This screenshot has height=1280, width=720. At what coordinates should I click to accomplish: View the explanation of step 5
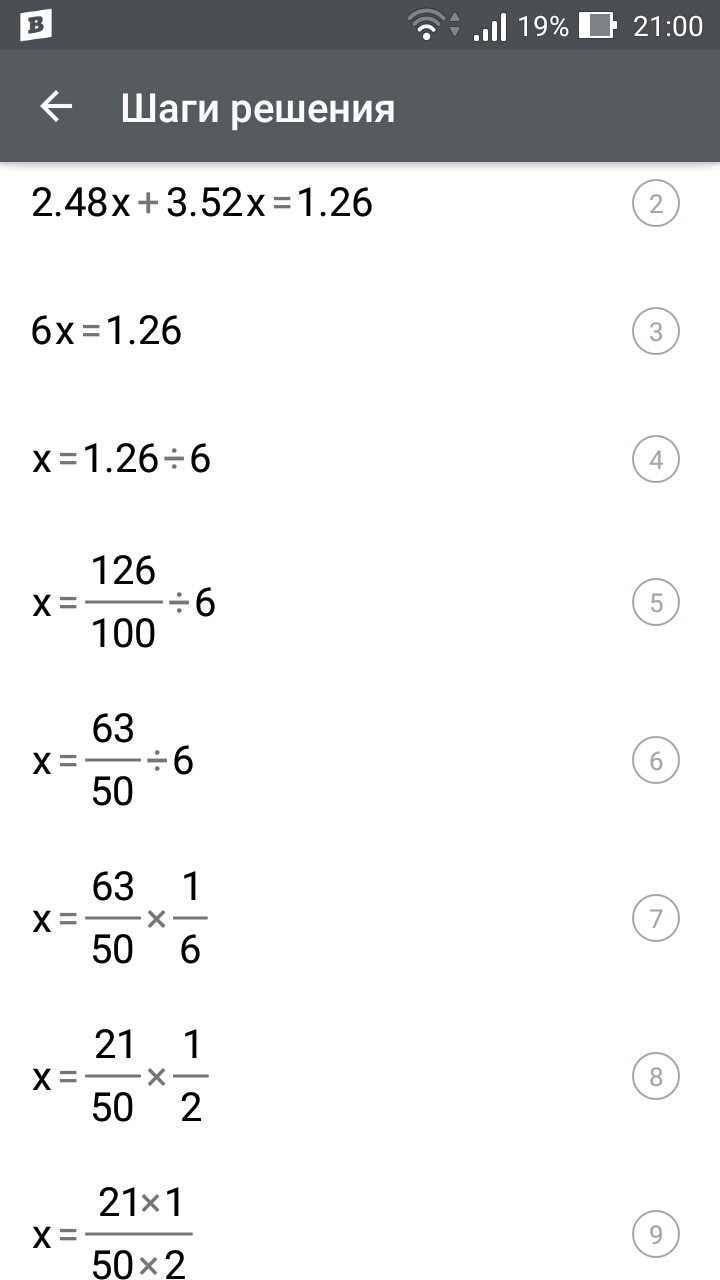(656, 603)
